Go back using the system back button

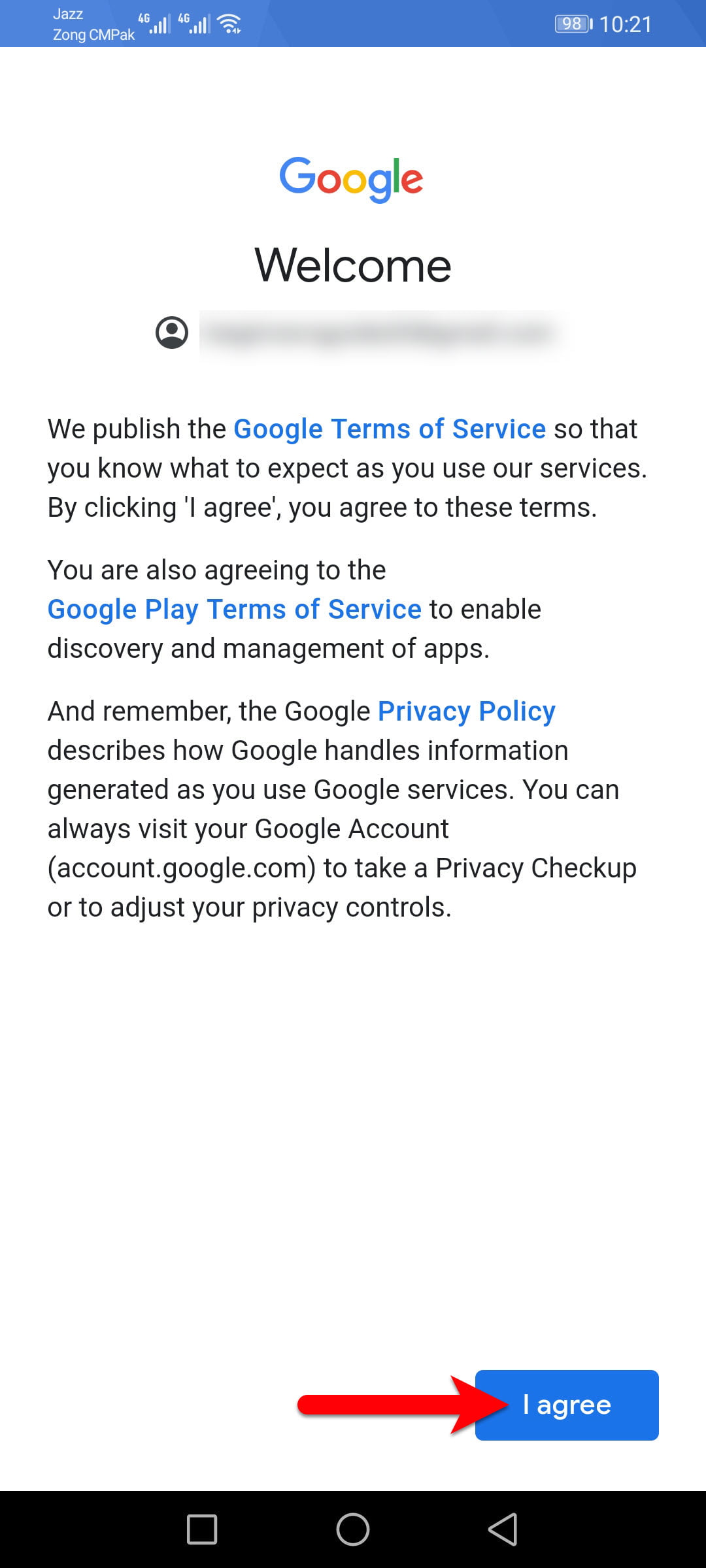pyautogui.click(x=503, y=1529)
